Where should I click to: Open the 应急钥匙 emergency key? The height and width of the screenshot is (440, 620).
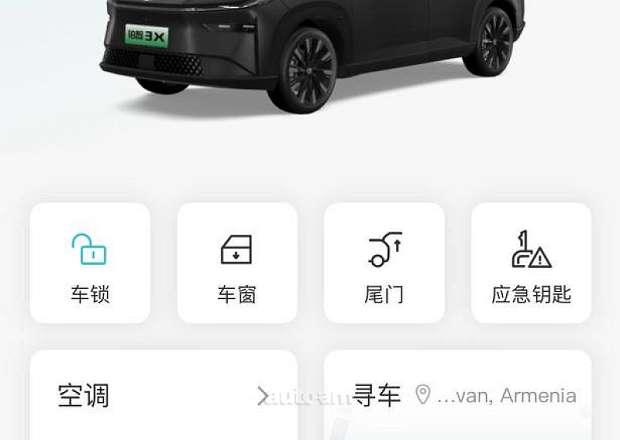[531, 262]
